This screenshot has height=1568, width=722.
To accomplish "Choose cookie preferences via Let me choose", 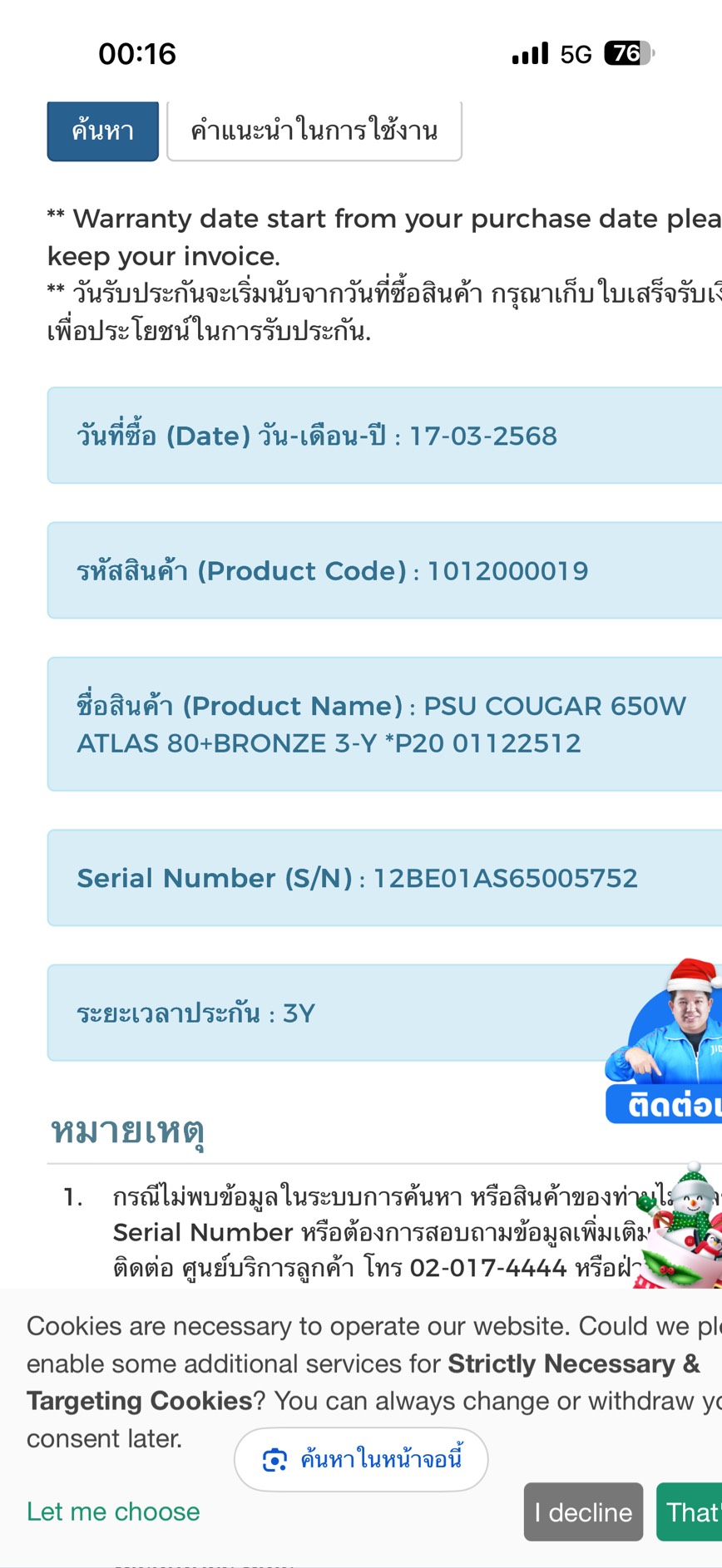I will click(113, 1511).
